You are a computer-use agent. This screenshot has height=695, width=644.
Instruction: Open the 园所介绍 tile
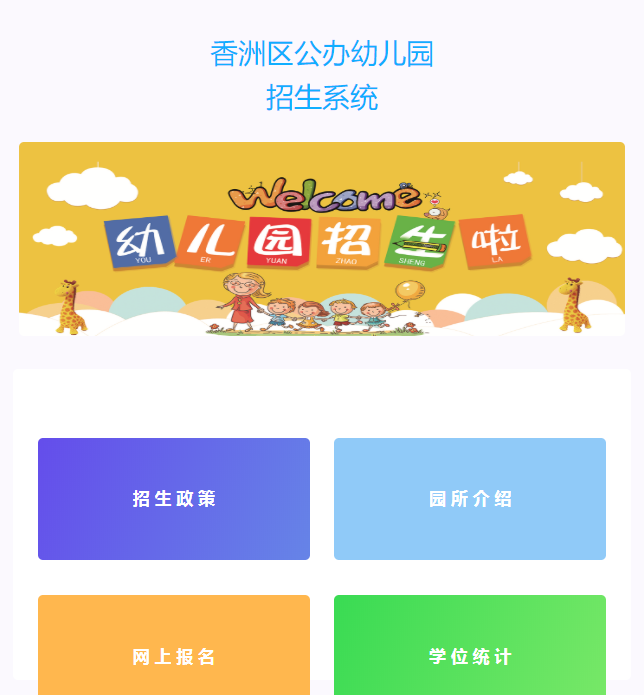point(470,499)
